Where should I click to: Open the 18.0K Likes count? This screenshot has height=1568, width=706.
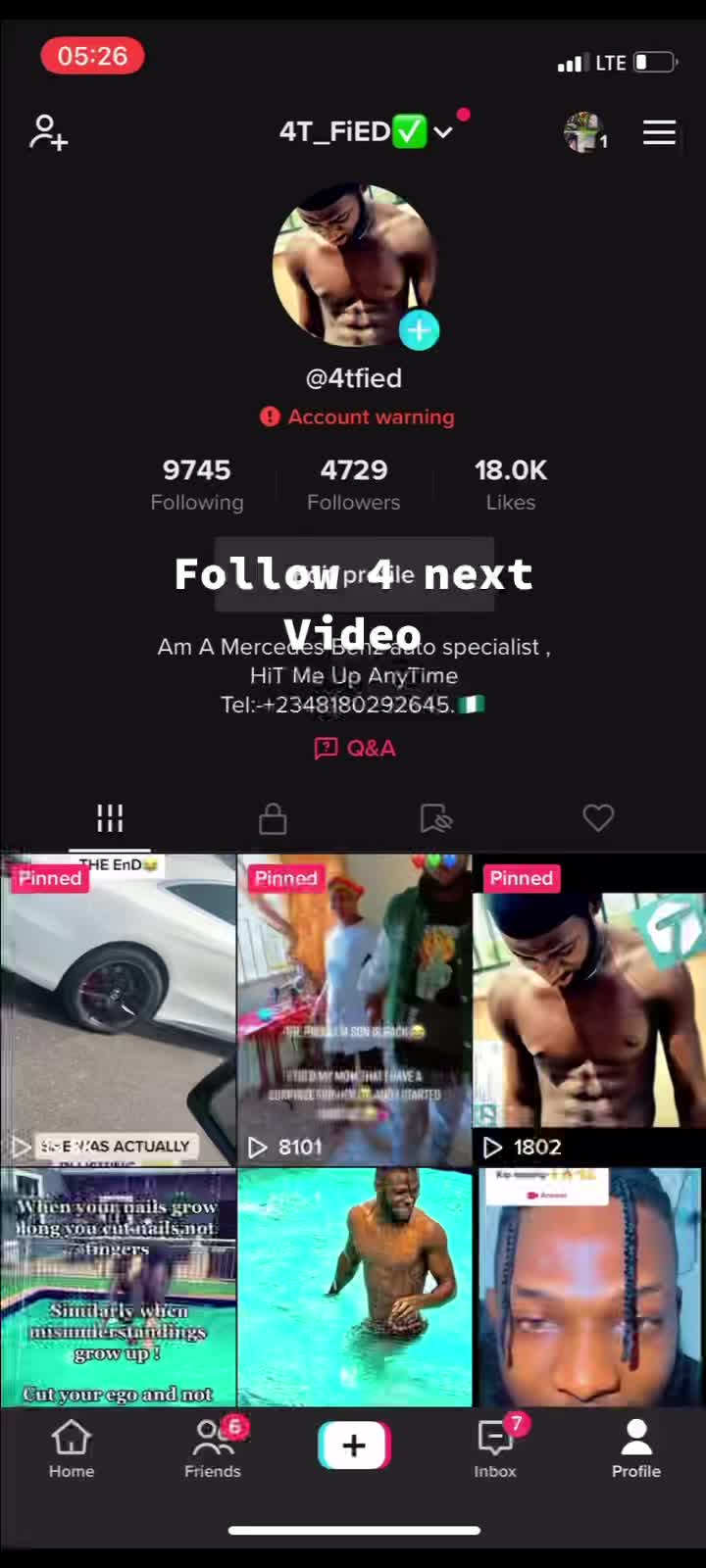pyautogui.click(x=510, y=484)
